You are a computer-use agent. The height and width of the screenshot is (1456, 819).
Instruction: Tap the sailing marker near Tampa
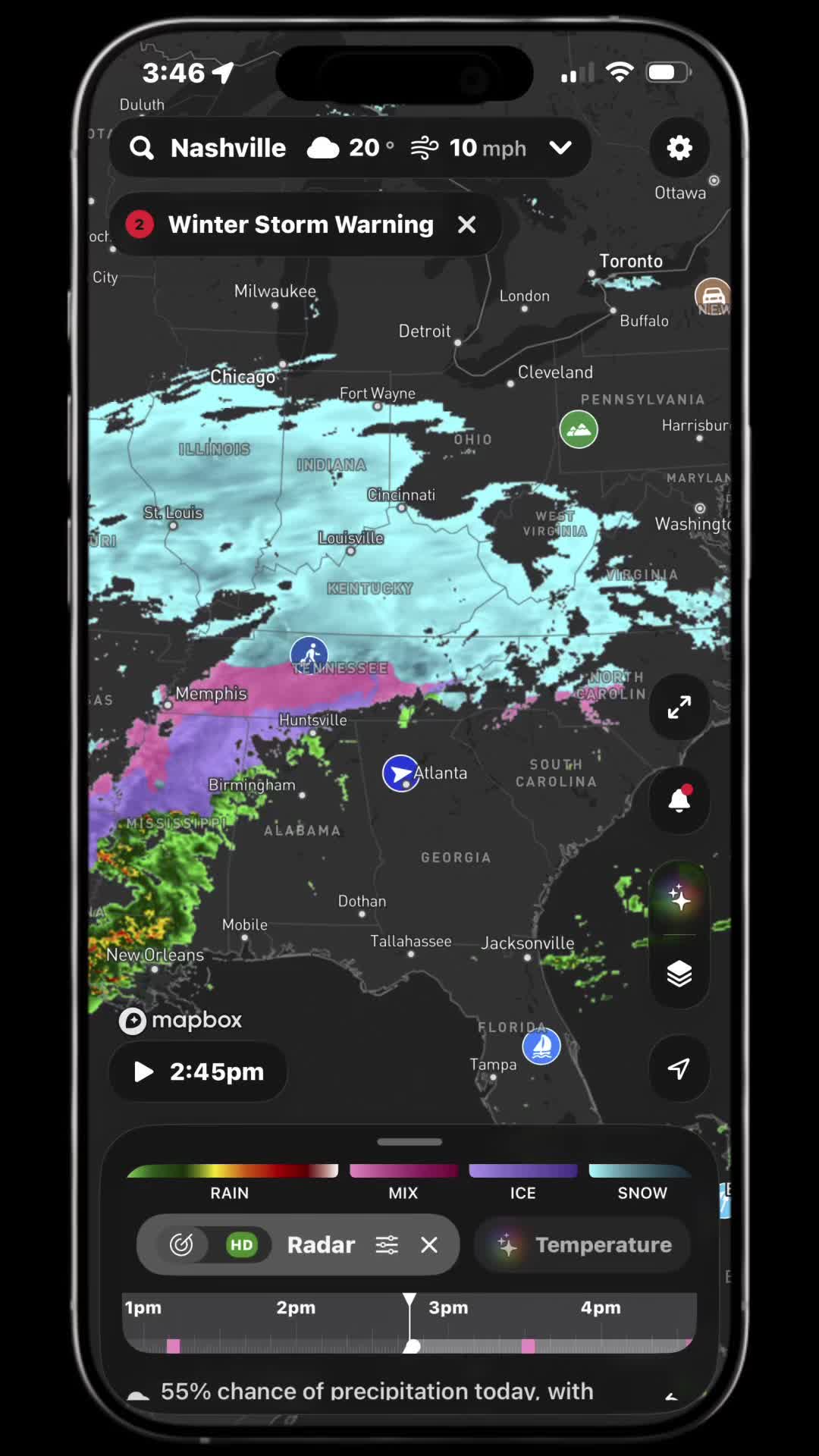[541, 1046]
